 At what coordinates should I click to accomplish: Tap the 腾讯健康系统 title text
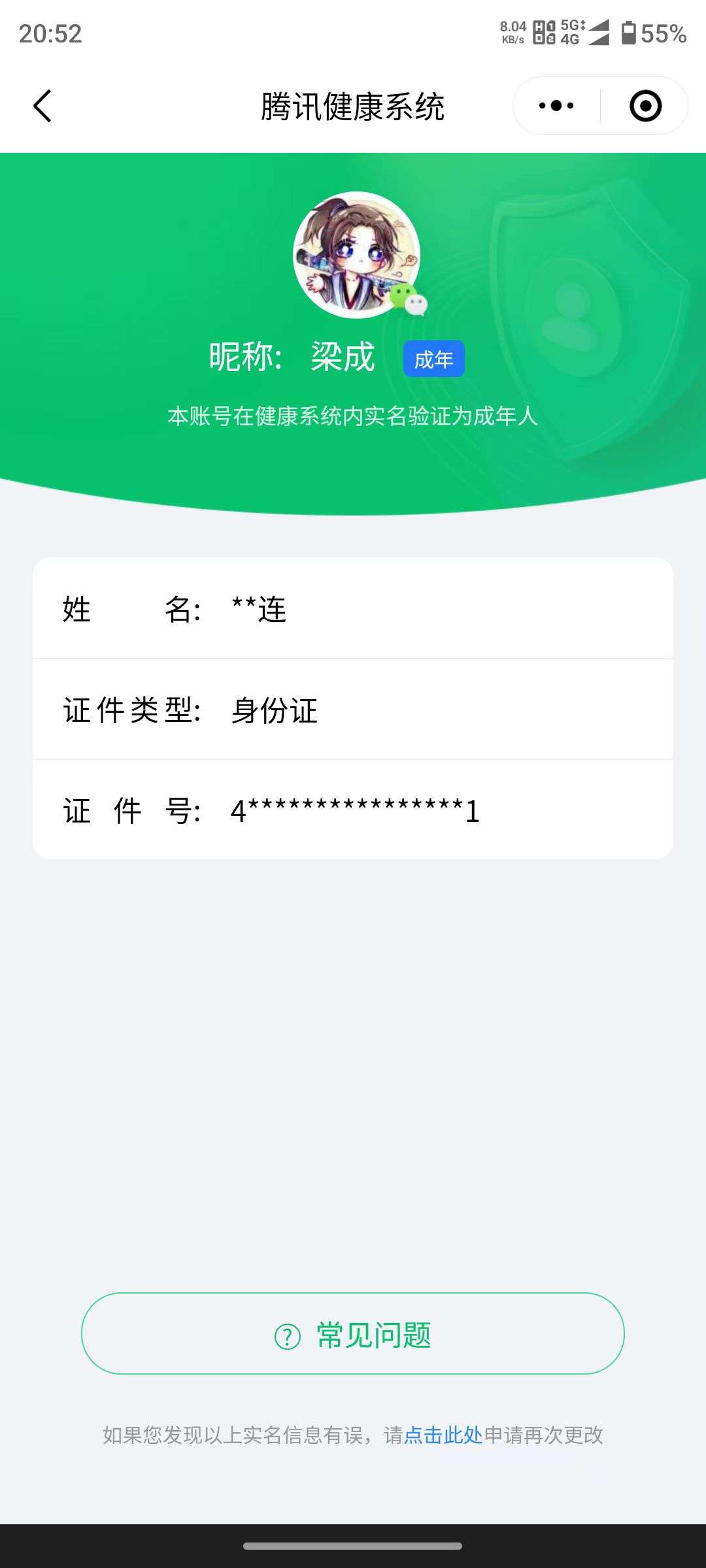(x=353, y=106)
